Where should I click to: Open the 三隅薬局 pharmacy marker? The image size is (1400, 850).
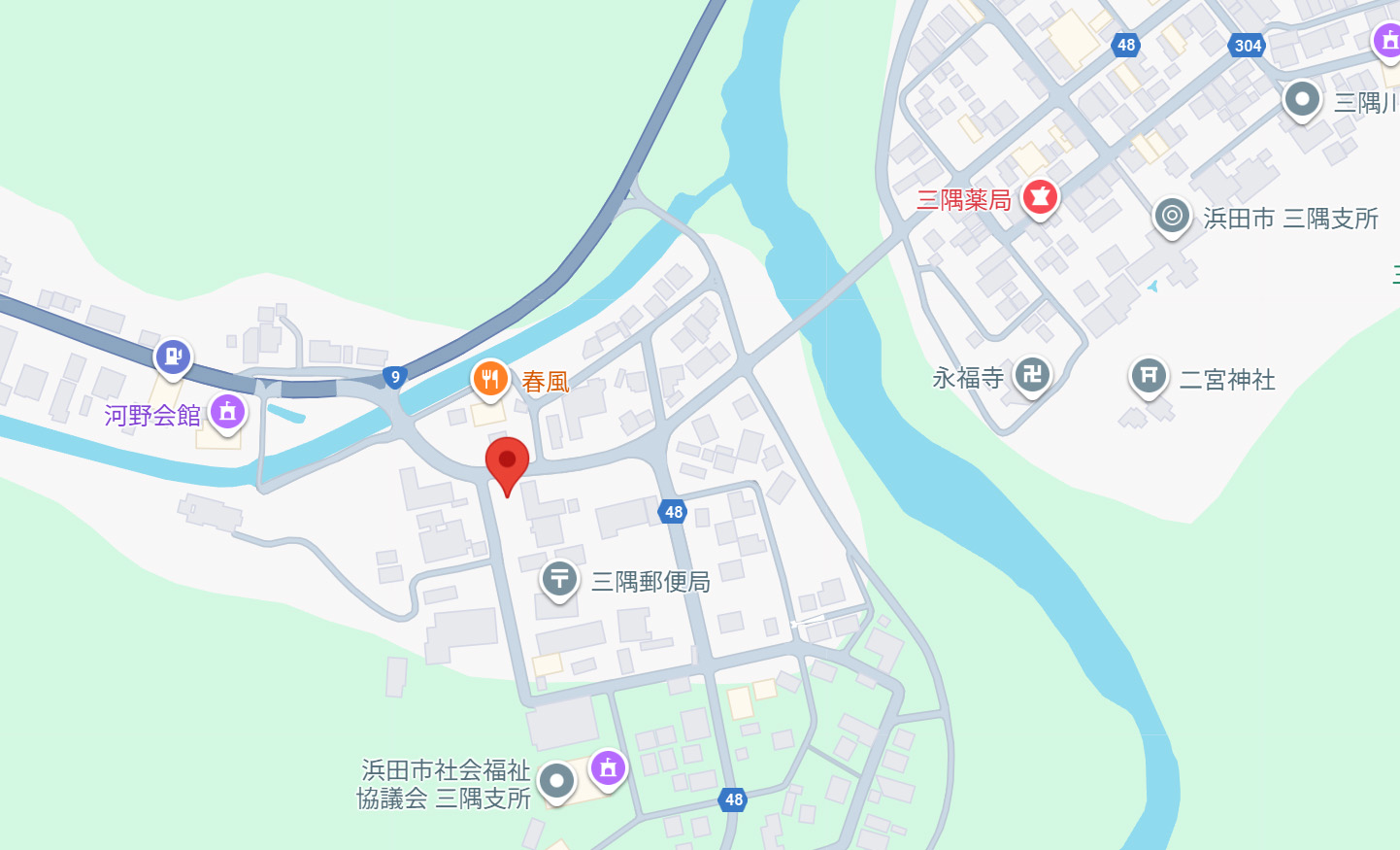1040,198
